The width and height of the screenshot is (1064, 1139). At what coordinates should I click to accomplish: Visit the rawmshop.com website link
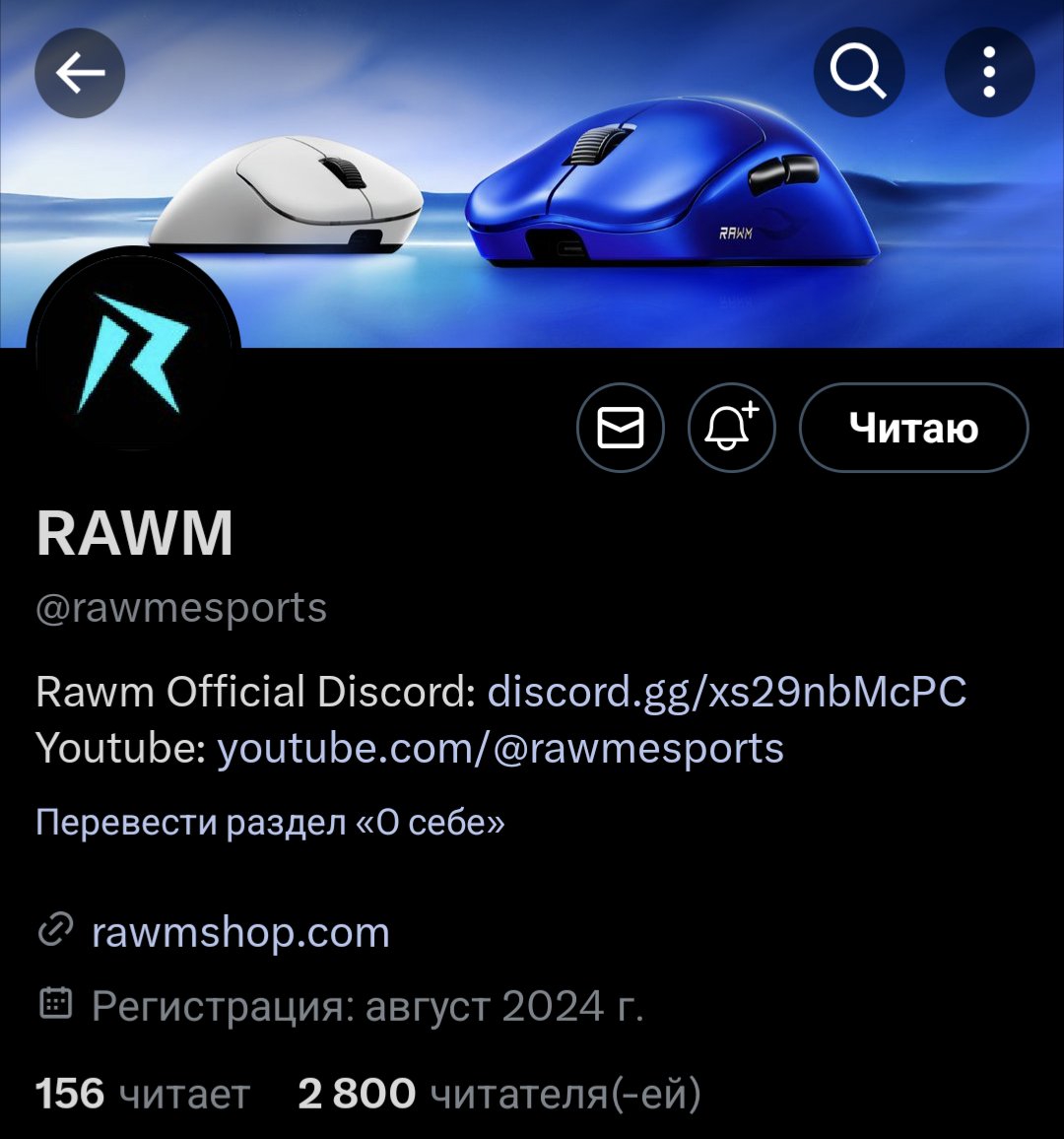[240, 932]
